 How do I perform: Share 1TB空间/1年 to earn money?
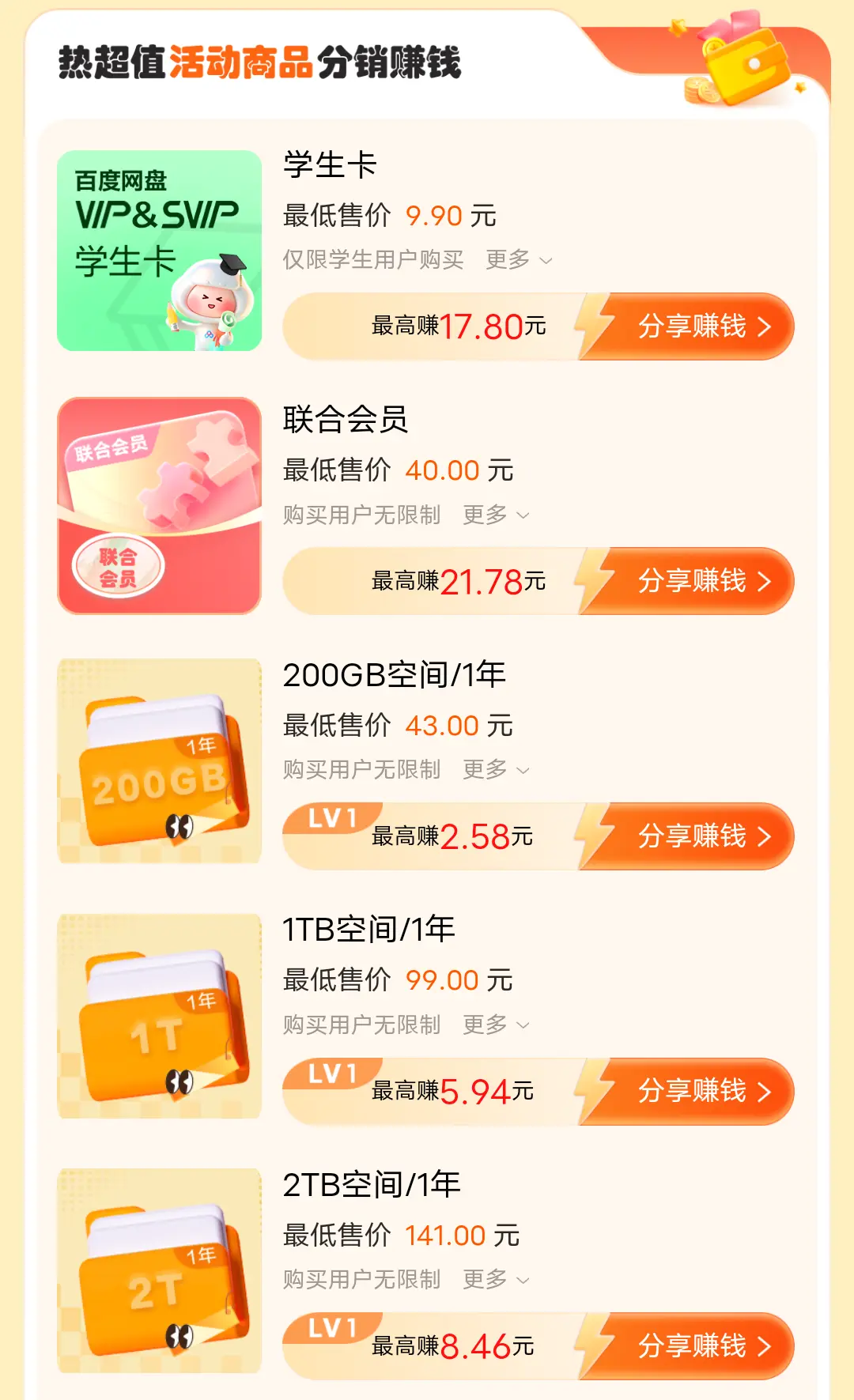coord(691,1092)
